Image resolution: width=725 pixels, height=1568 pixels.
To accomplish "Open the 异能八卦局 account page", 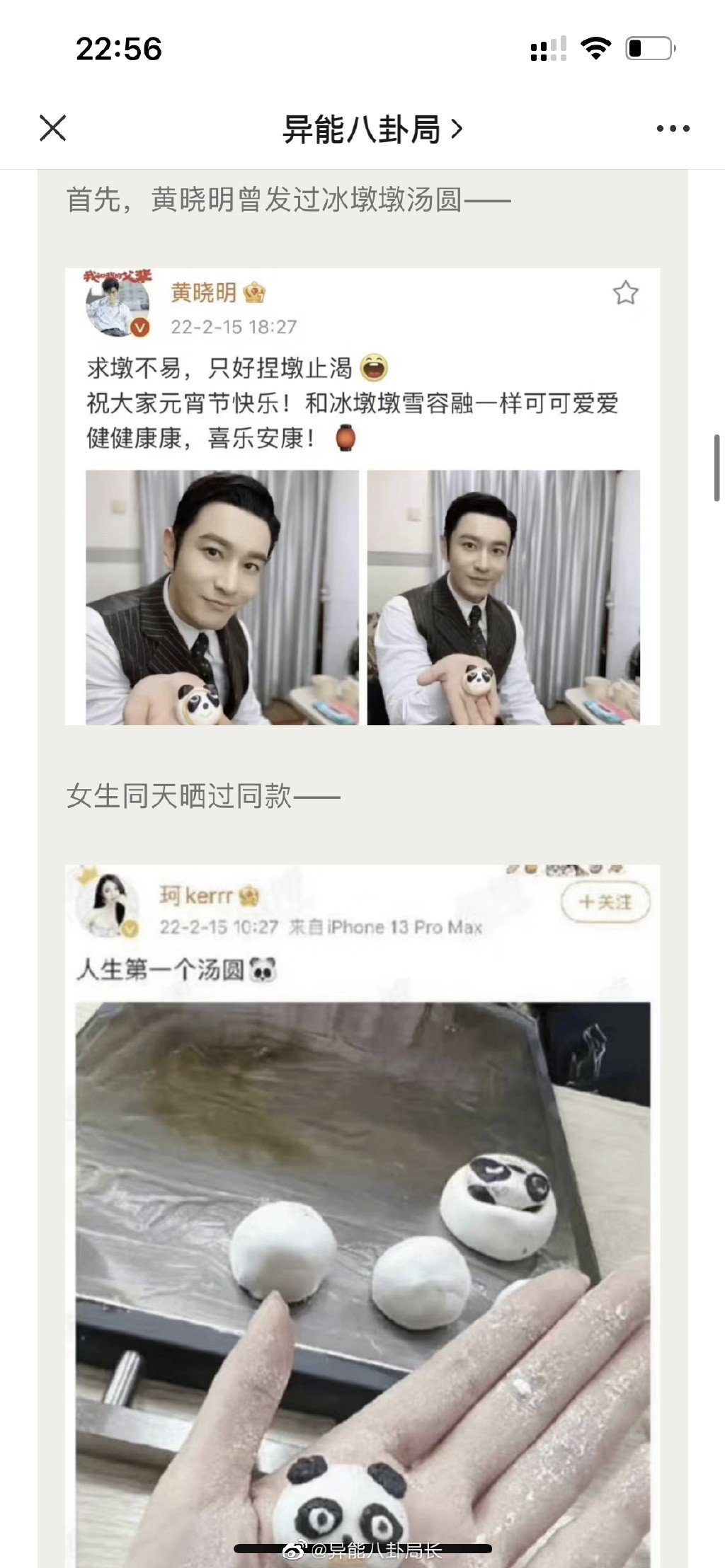I will pos(372,129).
